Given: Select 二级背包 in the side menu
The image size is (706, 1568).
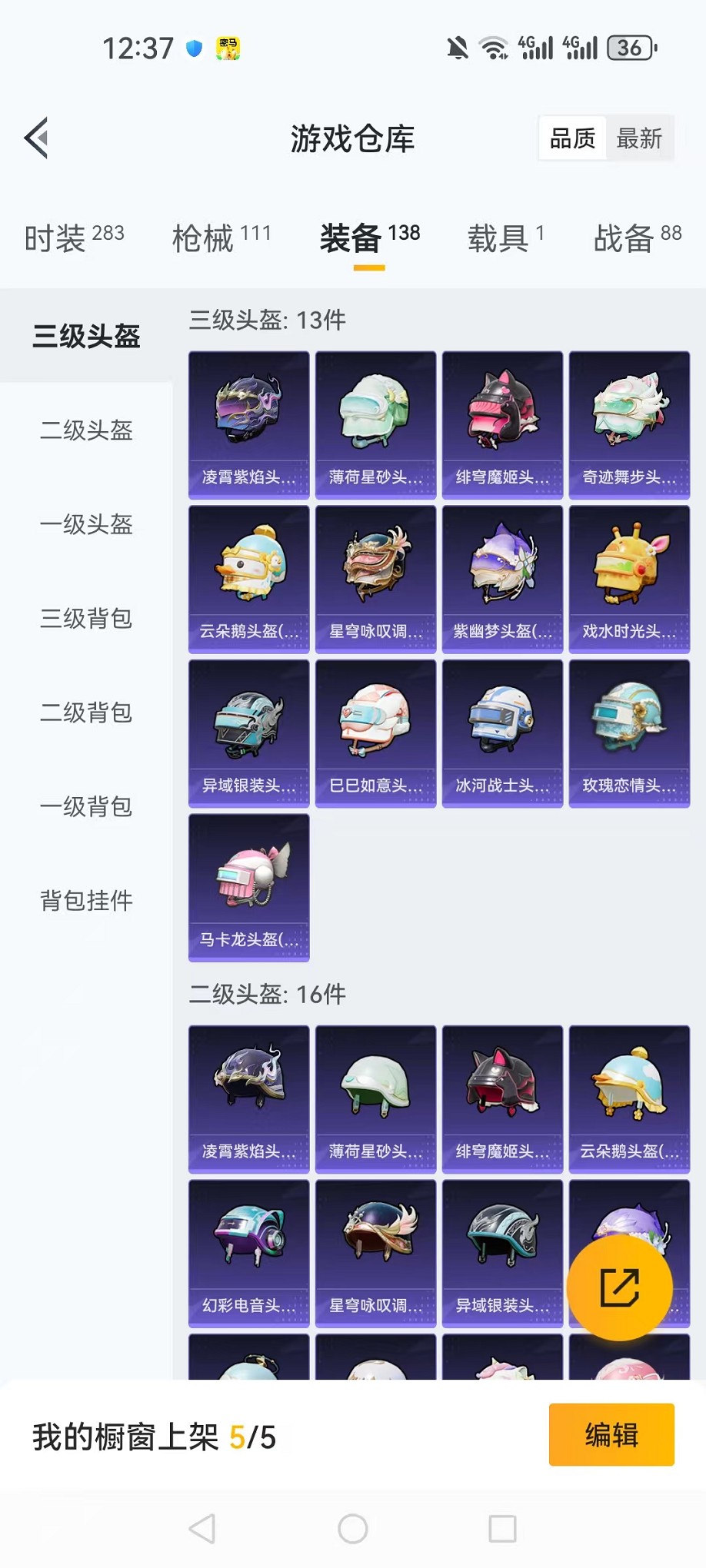Looking at the screenshot, I should (86, 713).
